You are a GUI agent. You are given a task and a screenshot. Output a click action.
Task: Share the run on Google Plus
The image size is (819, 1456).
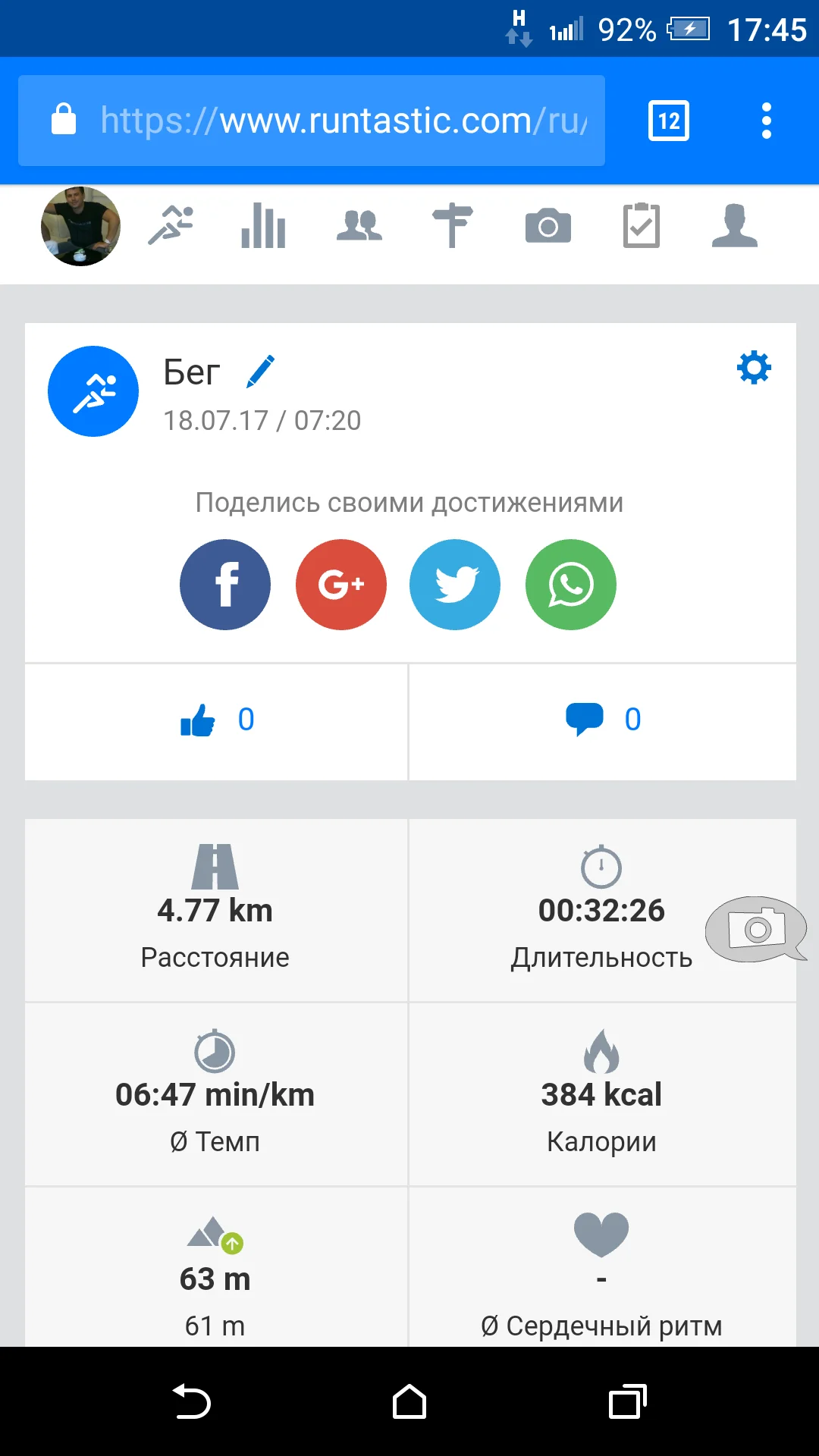(341, 585)
